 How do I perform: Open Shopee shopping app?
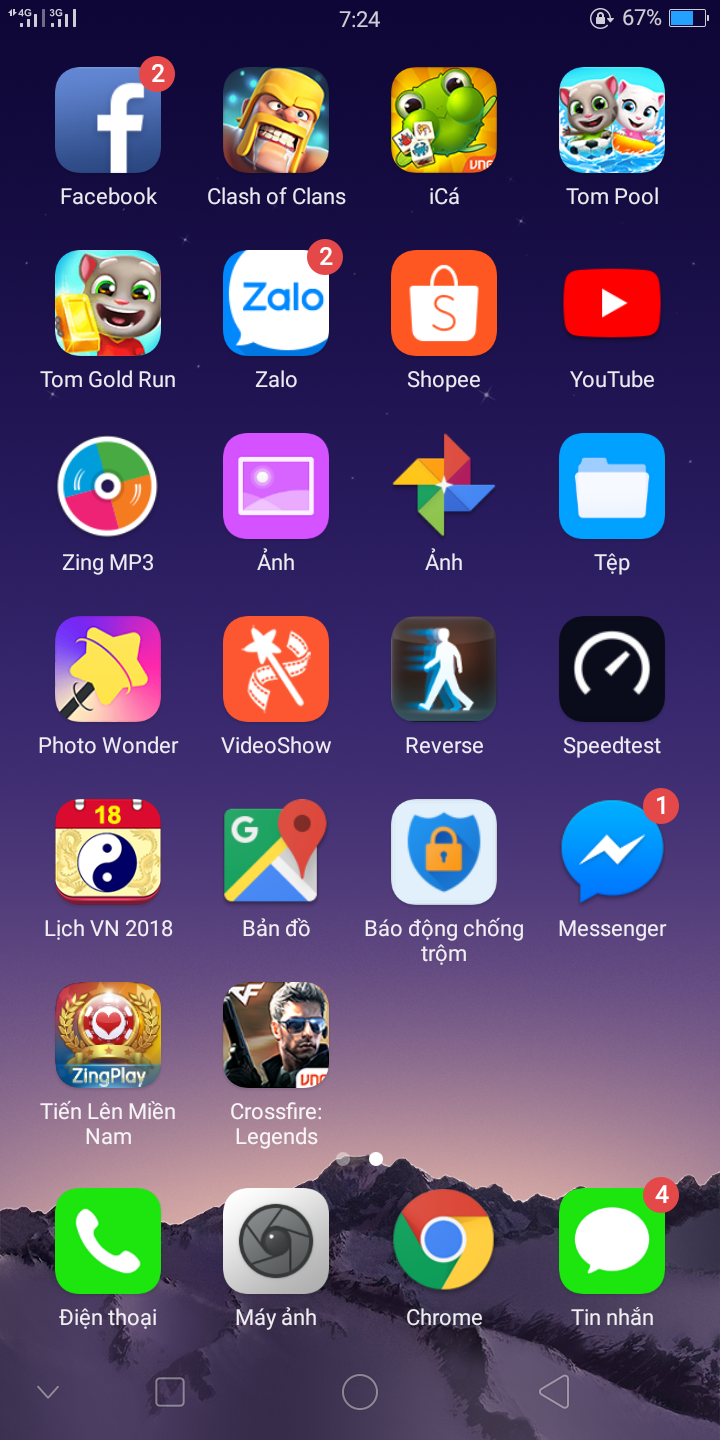click(444, 303)
